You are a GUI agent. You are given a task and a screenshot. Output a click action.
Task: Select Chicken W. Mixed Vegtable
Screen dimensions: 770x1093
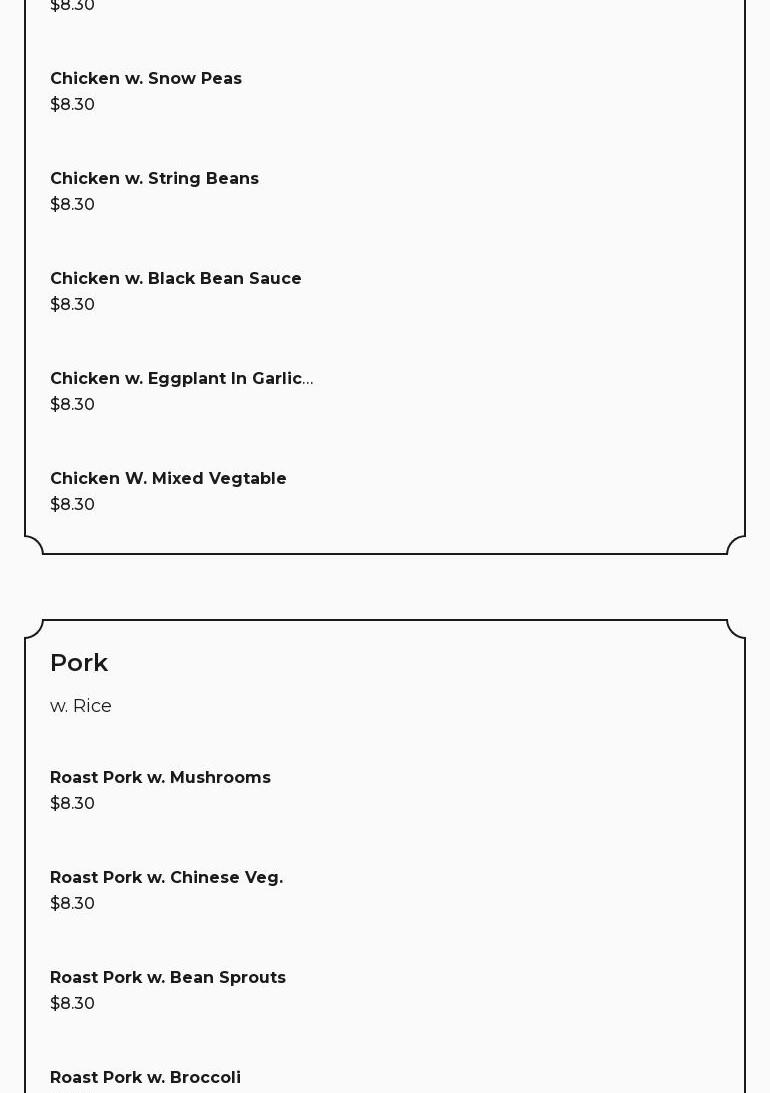pyautogui.click(x=168, y=479)
